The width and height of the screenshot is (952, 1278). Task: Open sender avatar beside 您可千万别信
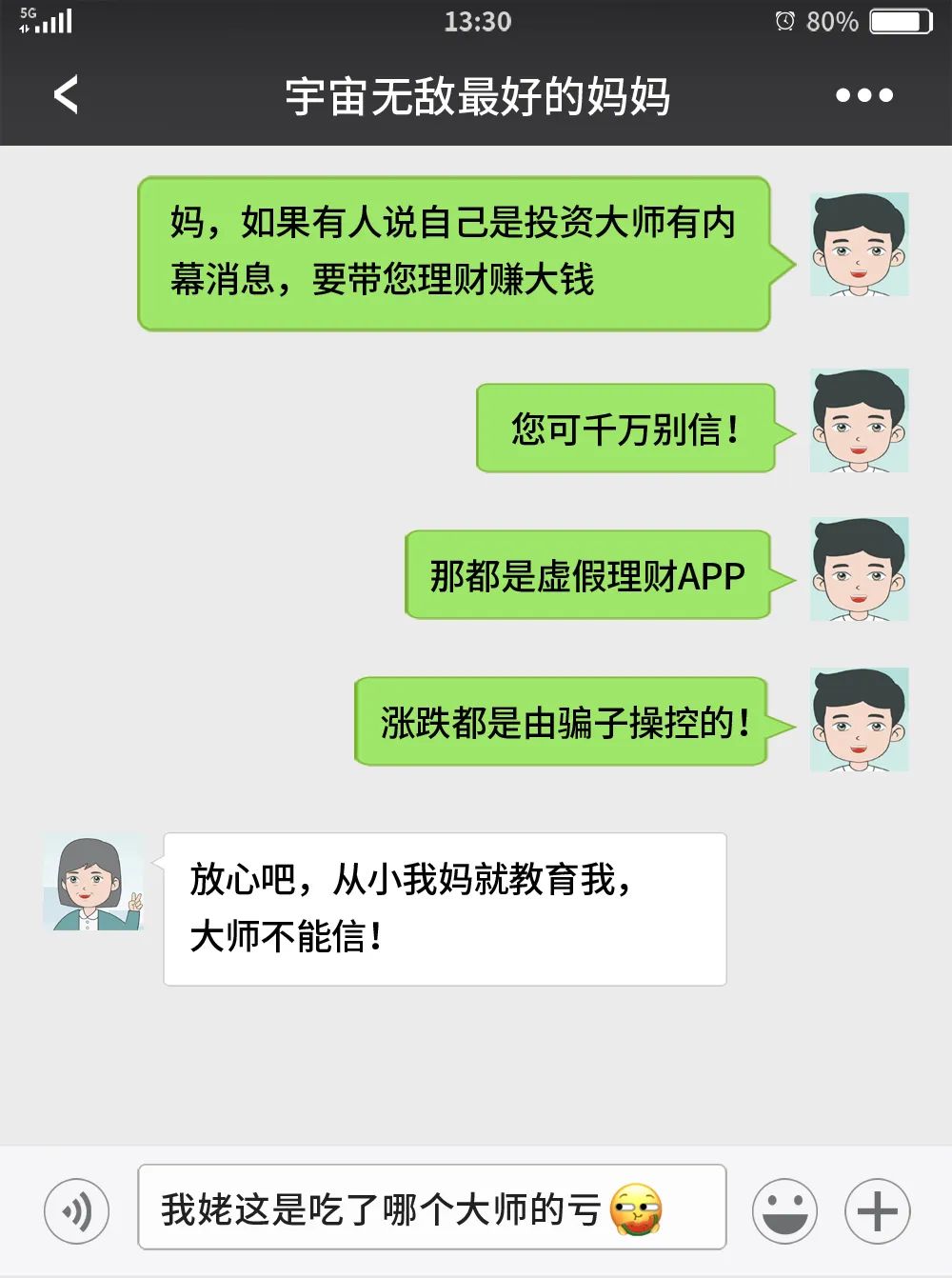(x=859, y=421)
